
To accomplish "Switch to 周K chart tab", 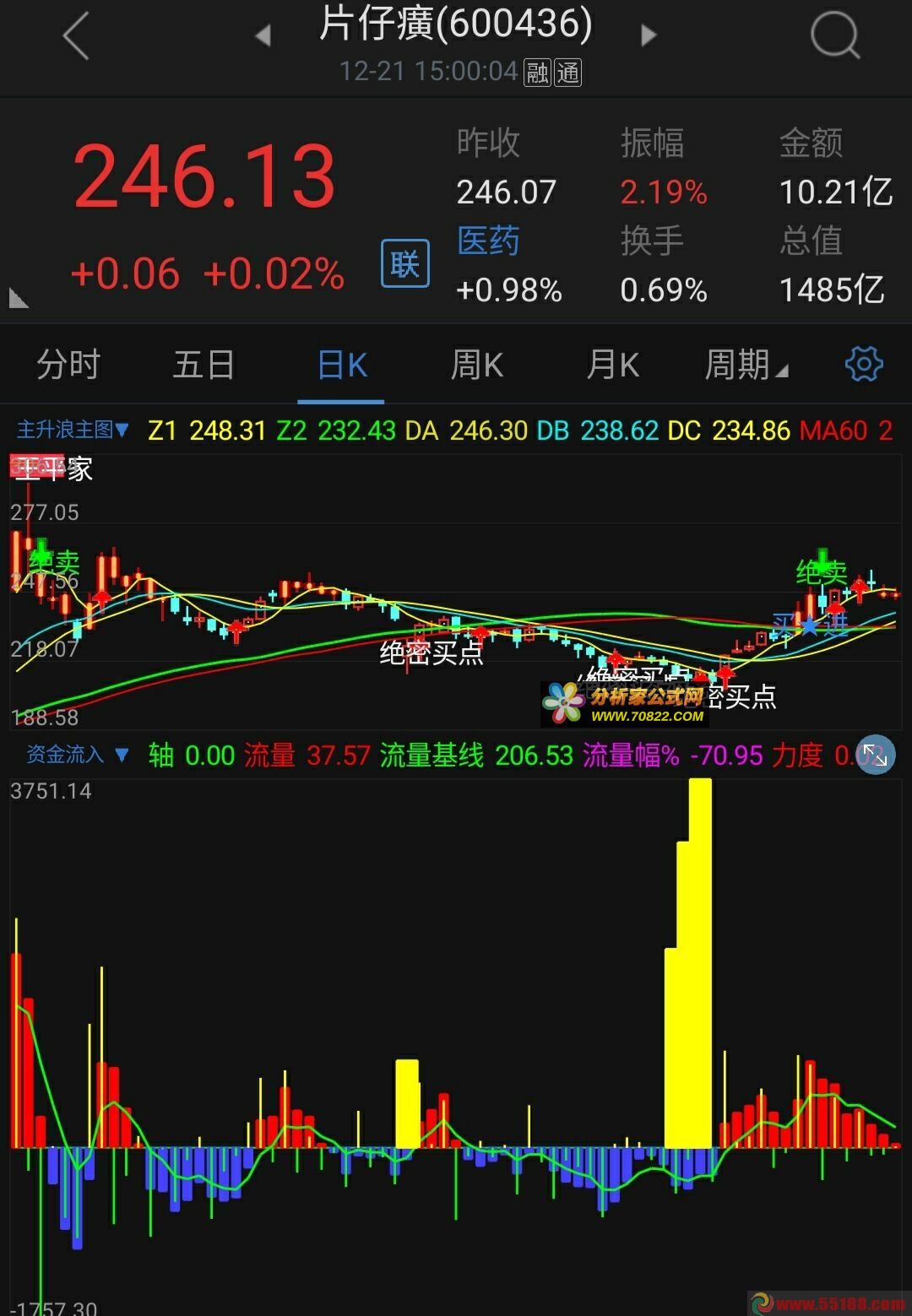I will [x=476, y=366].
